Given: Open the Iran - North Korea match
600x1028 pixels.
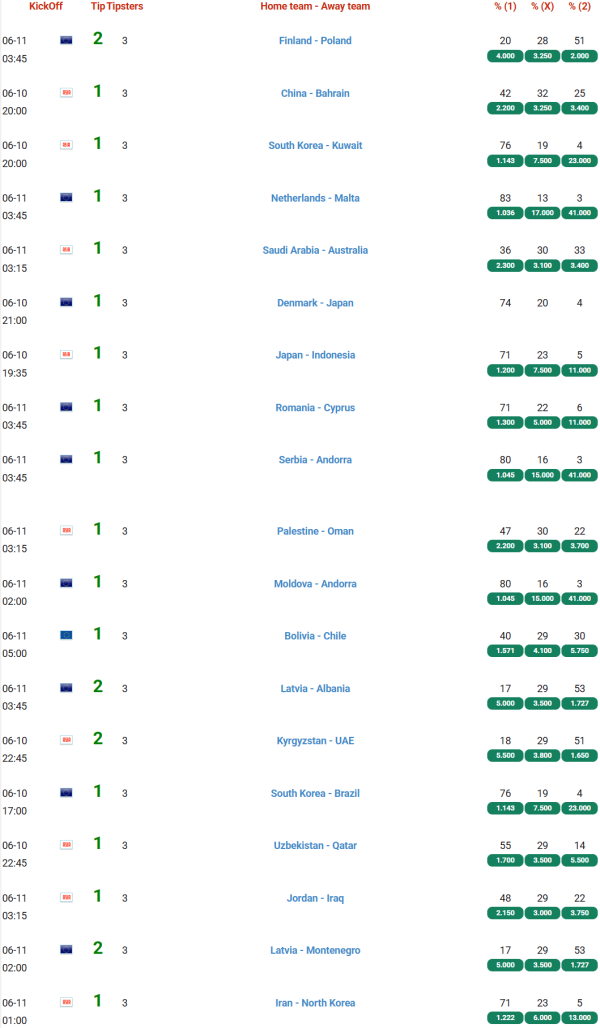Looking at the screenshot, I should coord(315,1003).
